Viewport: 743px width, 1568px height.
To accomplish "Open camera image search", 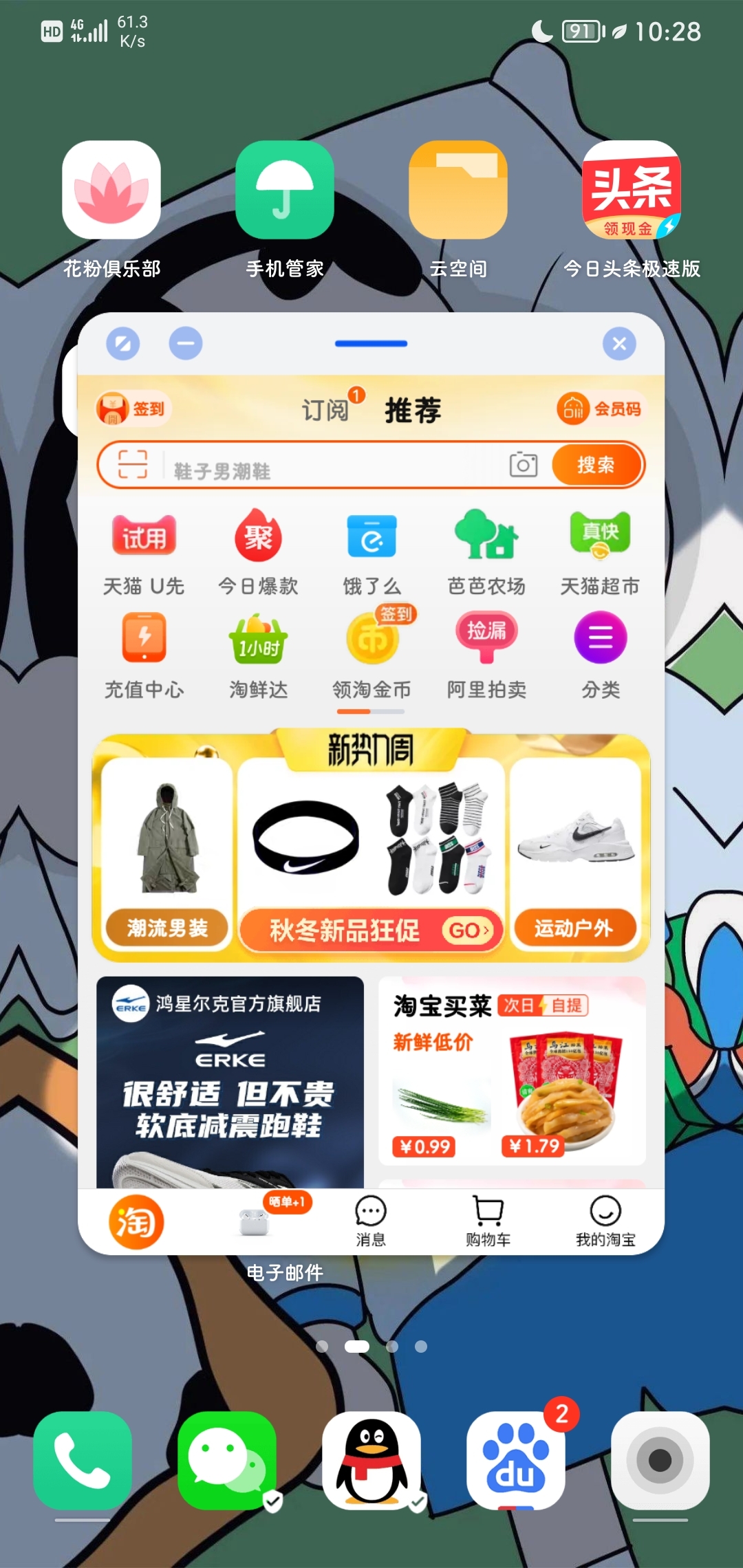I will [523, 466].
